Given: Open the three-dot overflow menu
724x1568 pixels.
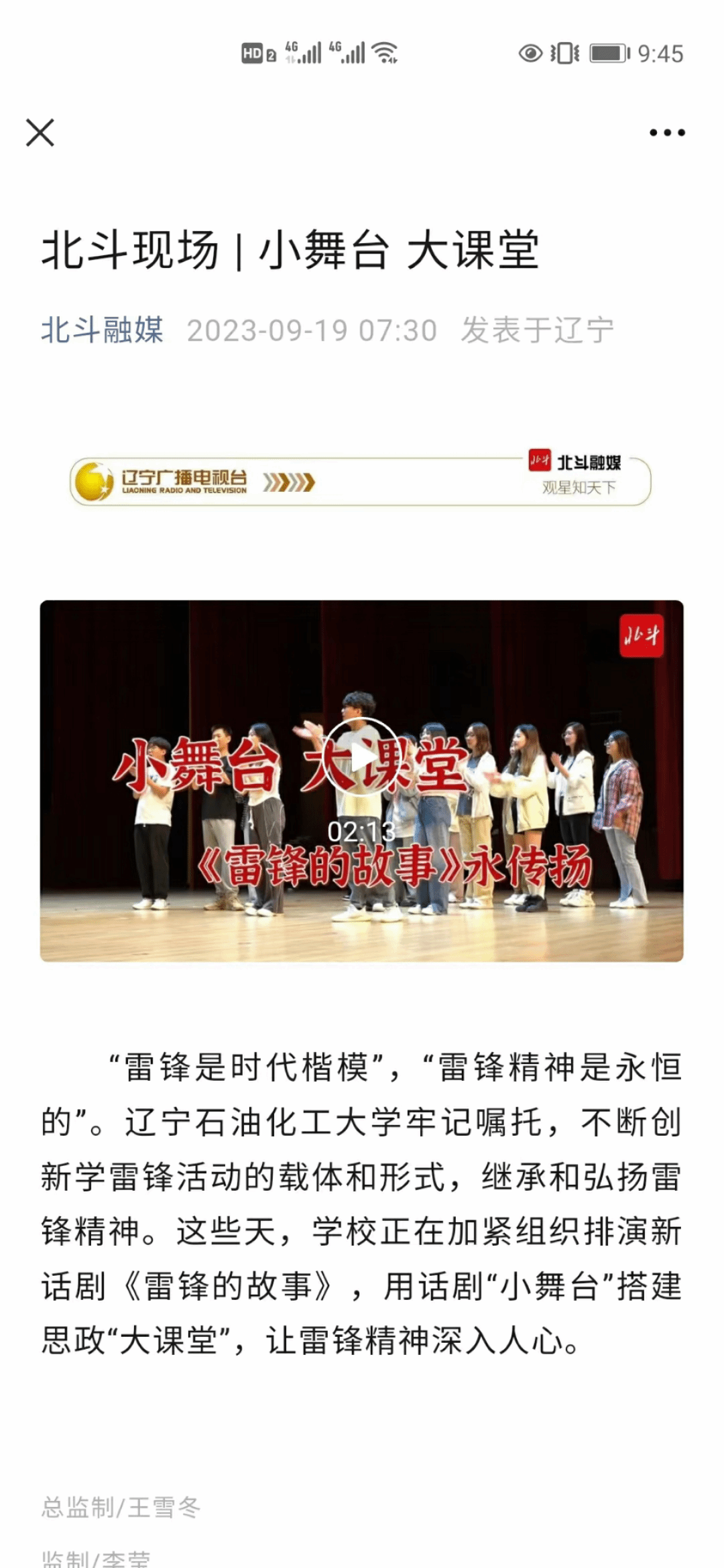Looking at the screenshot, I should point(667,133).
